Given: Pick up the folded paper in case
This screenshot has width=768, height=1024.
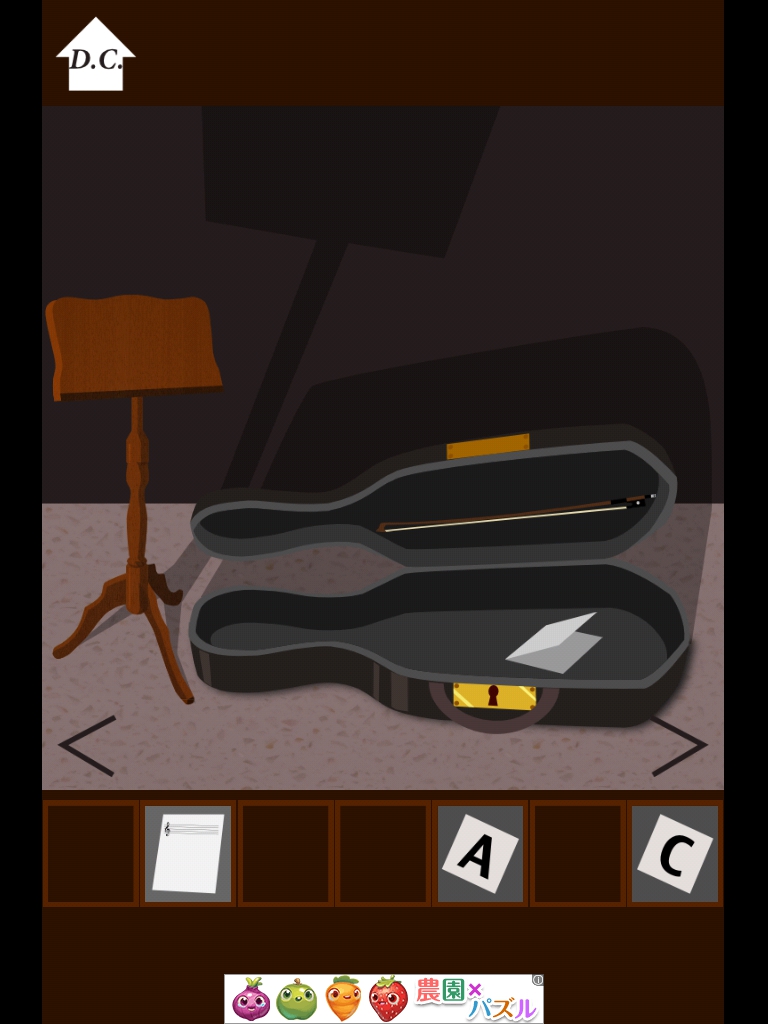Looking at the screenshot, I should pos(555,643).
